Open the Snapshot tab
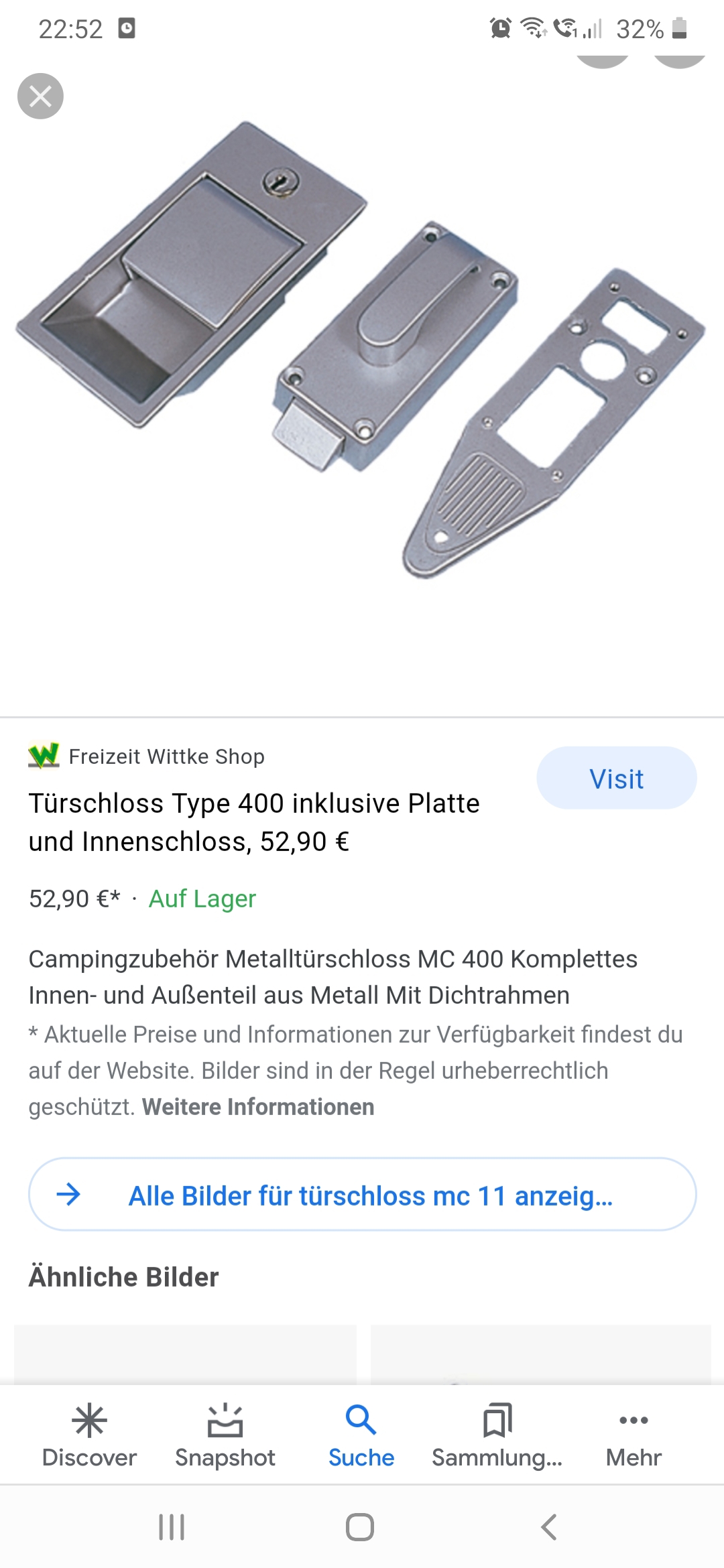This screenshot has width=724, height=1568. (x=225, y=1435)
